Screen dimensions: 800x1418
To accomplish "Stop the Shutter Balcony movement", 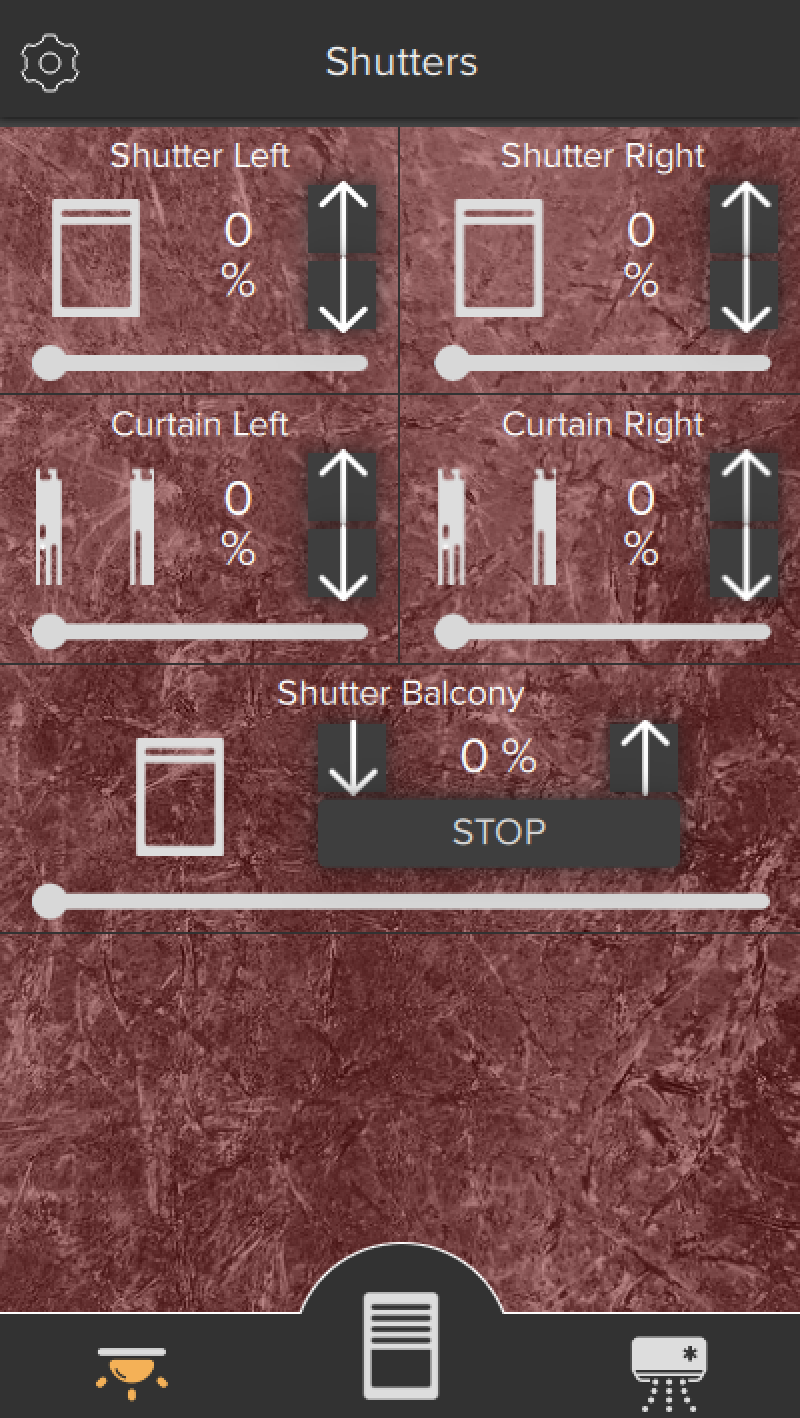I will tap(498, 832).
